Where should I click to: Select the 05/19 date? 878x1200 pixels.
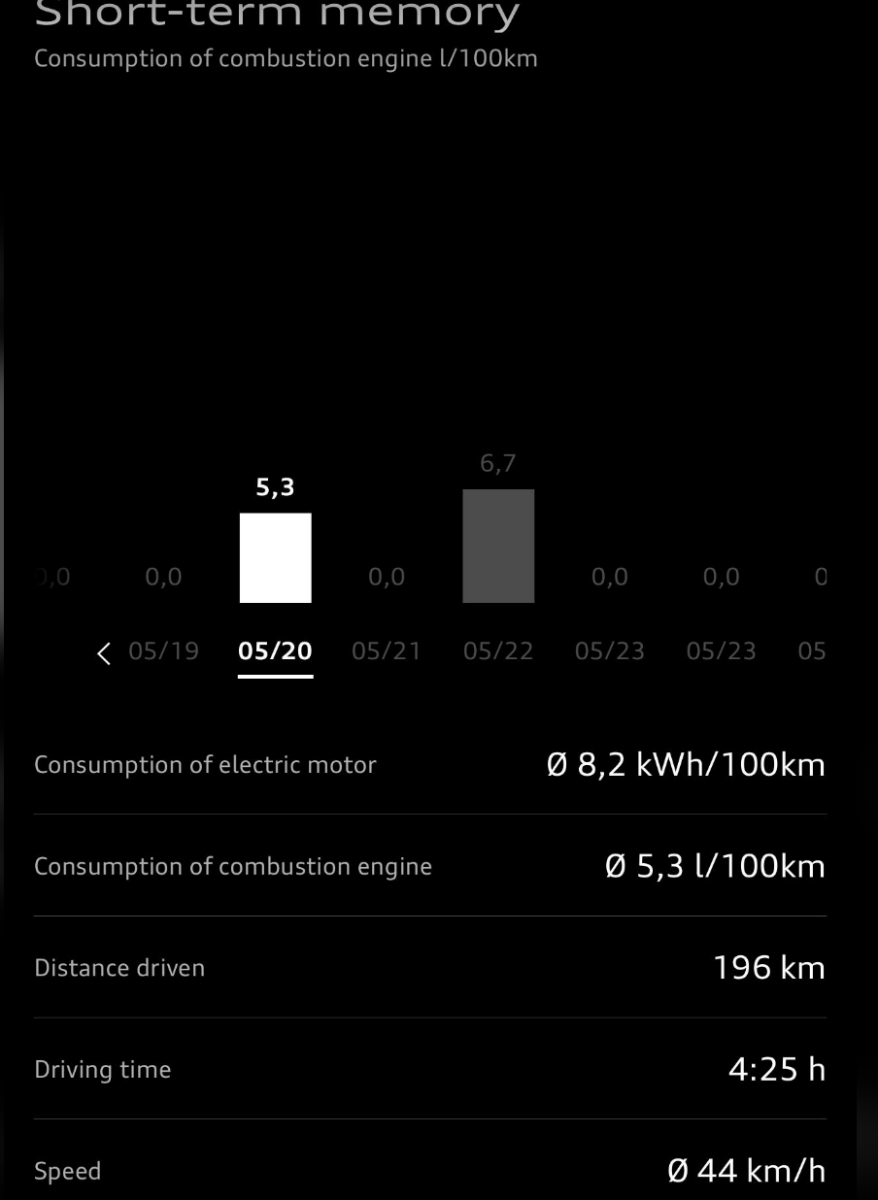(164, 652)
